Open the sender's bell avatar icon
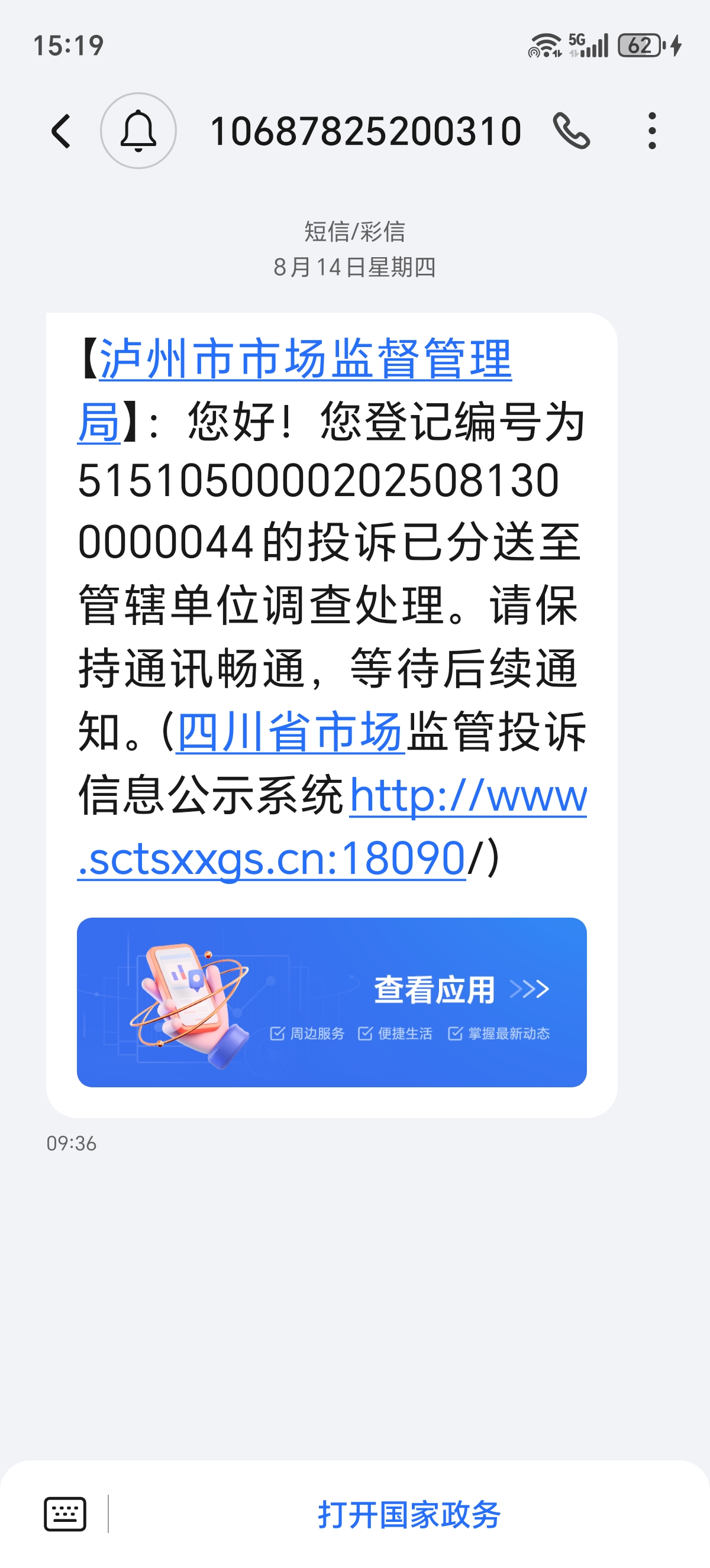 [138, 131]
